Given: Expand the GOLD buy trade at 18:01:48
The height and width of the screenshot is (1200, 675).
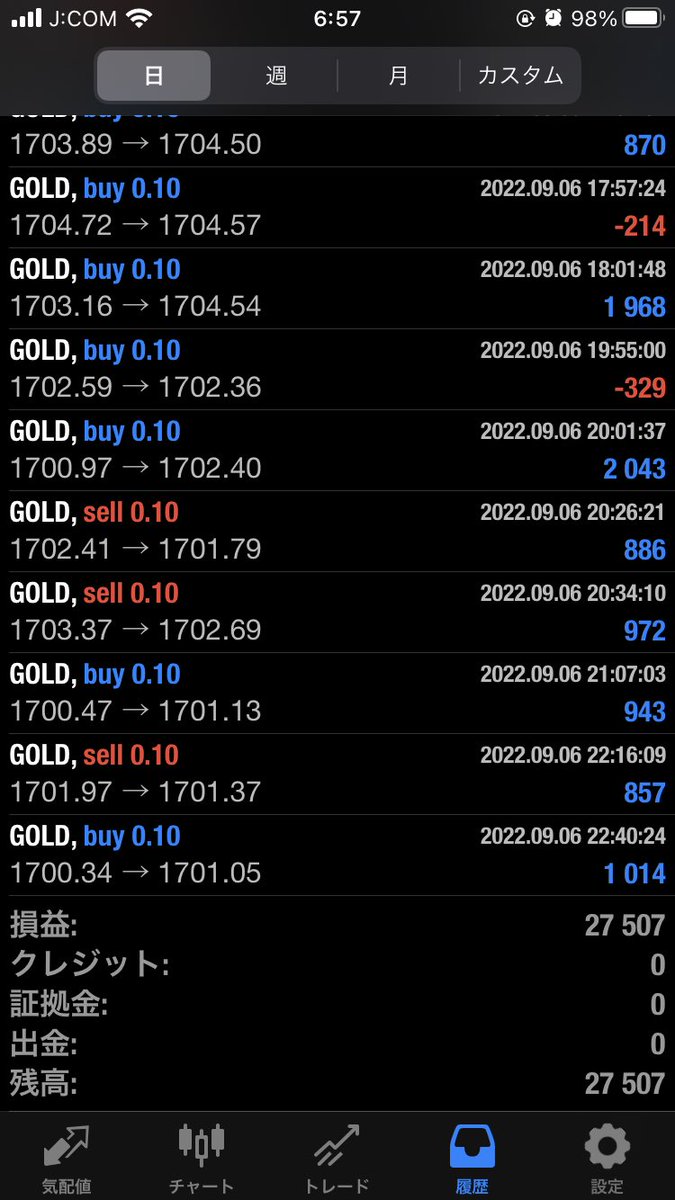Looking at the screenshot, I should pos(337,288).
